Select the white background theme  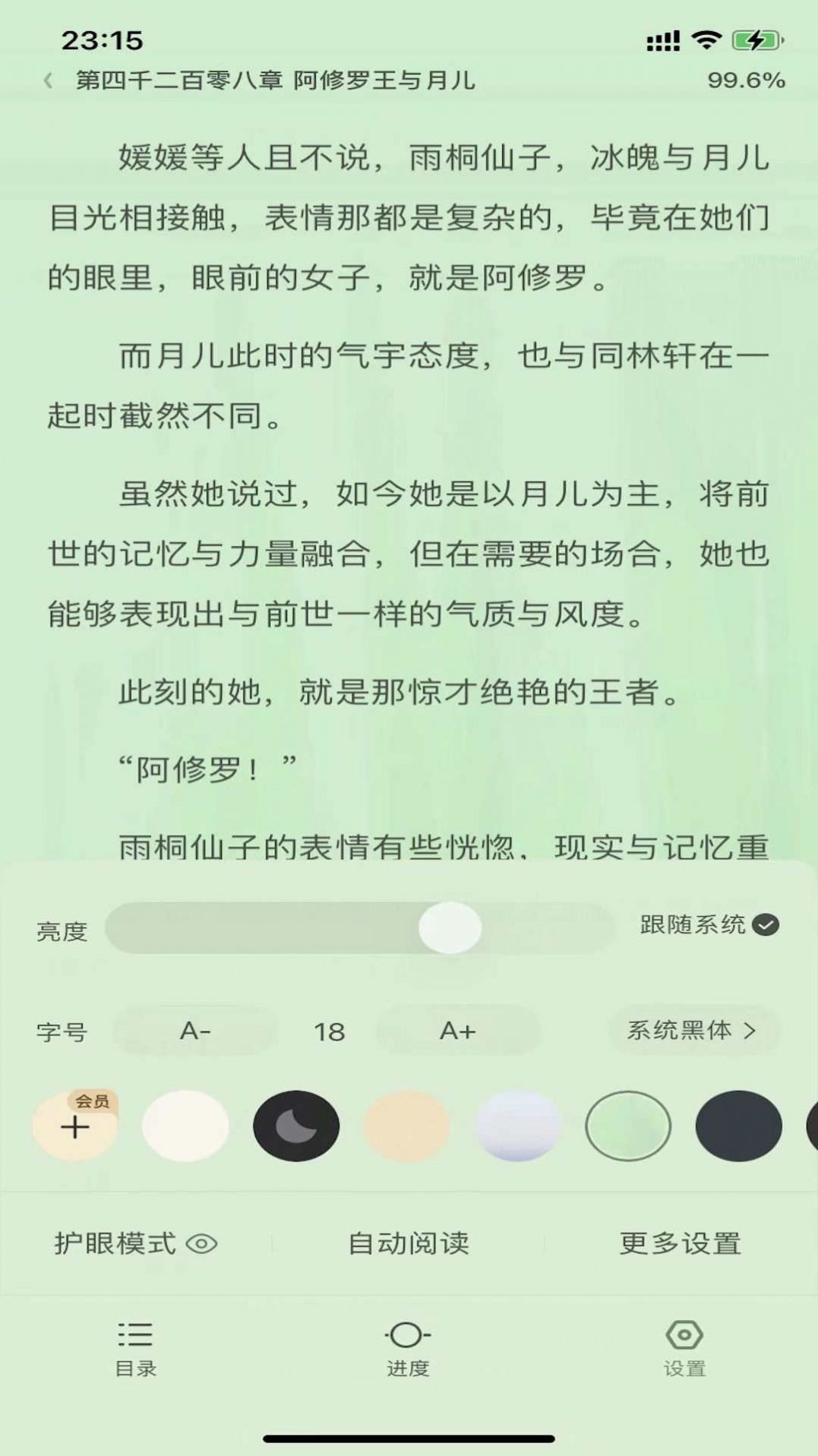(185, 1126)
